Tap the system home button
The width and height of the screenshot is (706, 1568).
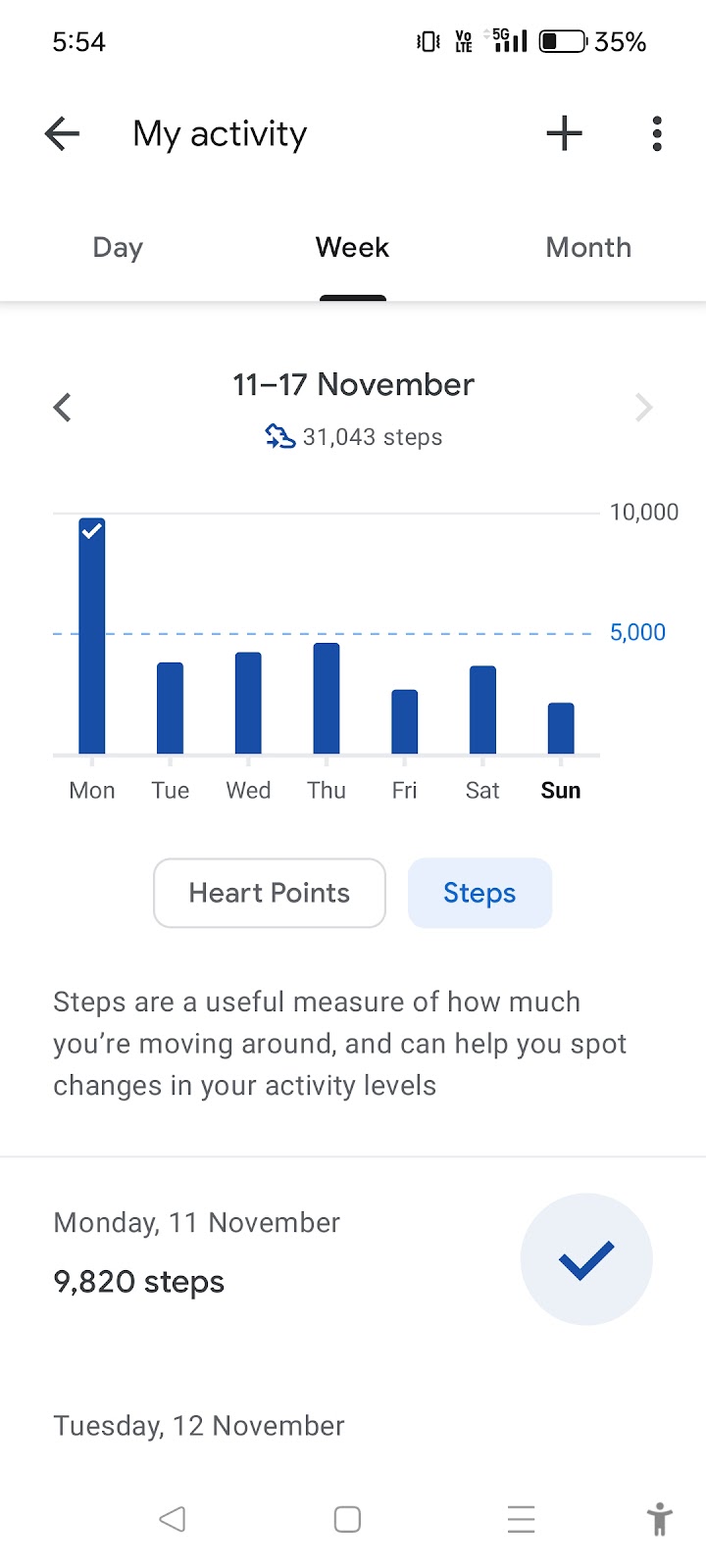coord(347,1519)
